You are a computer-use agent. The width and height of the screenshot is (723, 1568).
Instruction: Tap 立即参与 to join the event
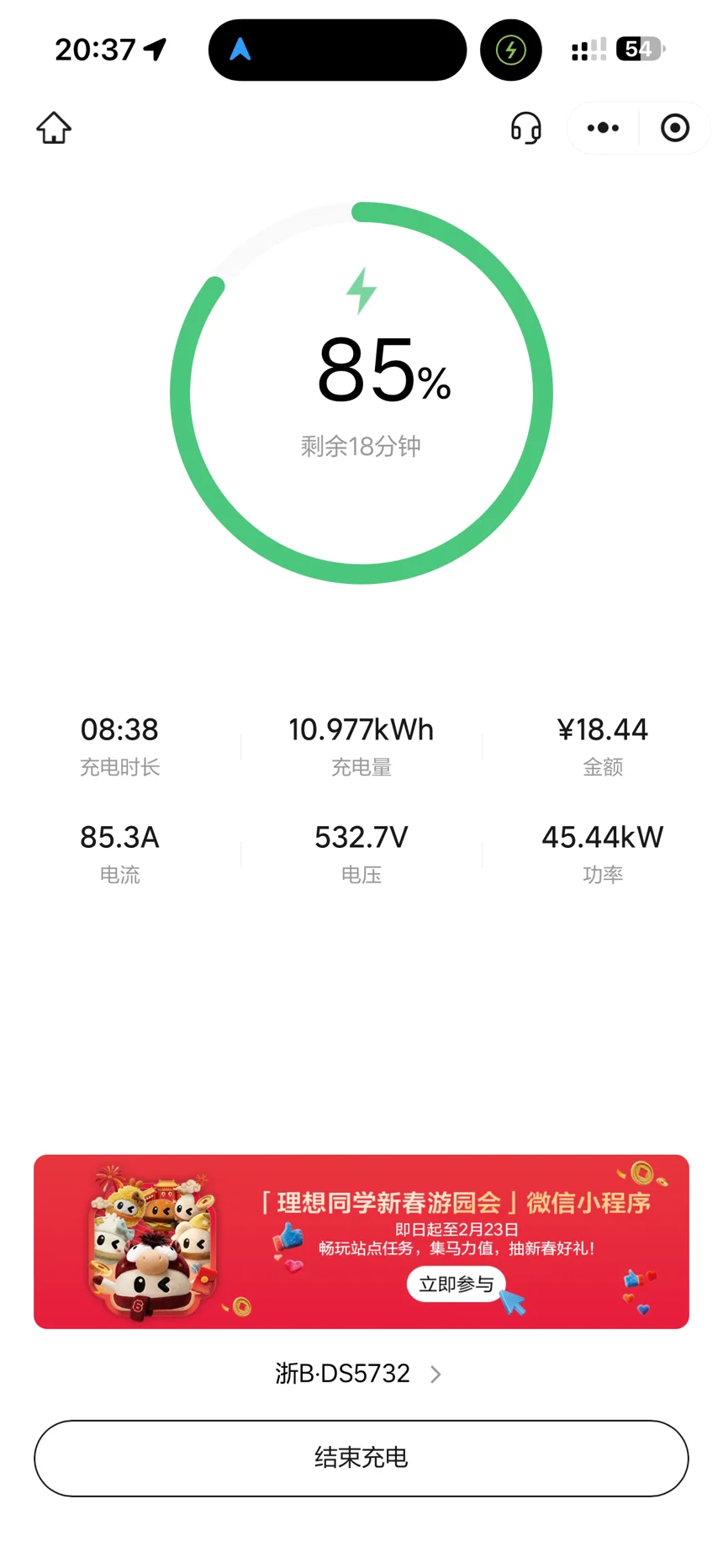(x=456, y=1284)
